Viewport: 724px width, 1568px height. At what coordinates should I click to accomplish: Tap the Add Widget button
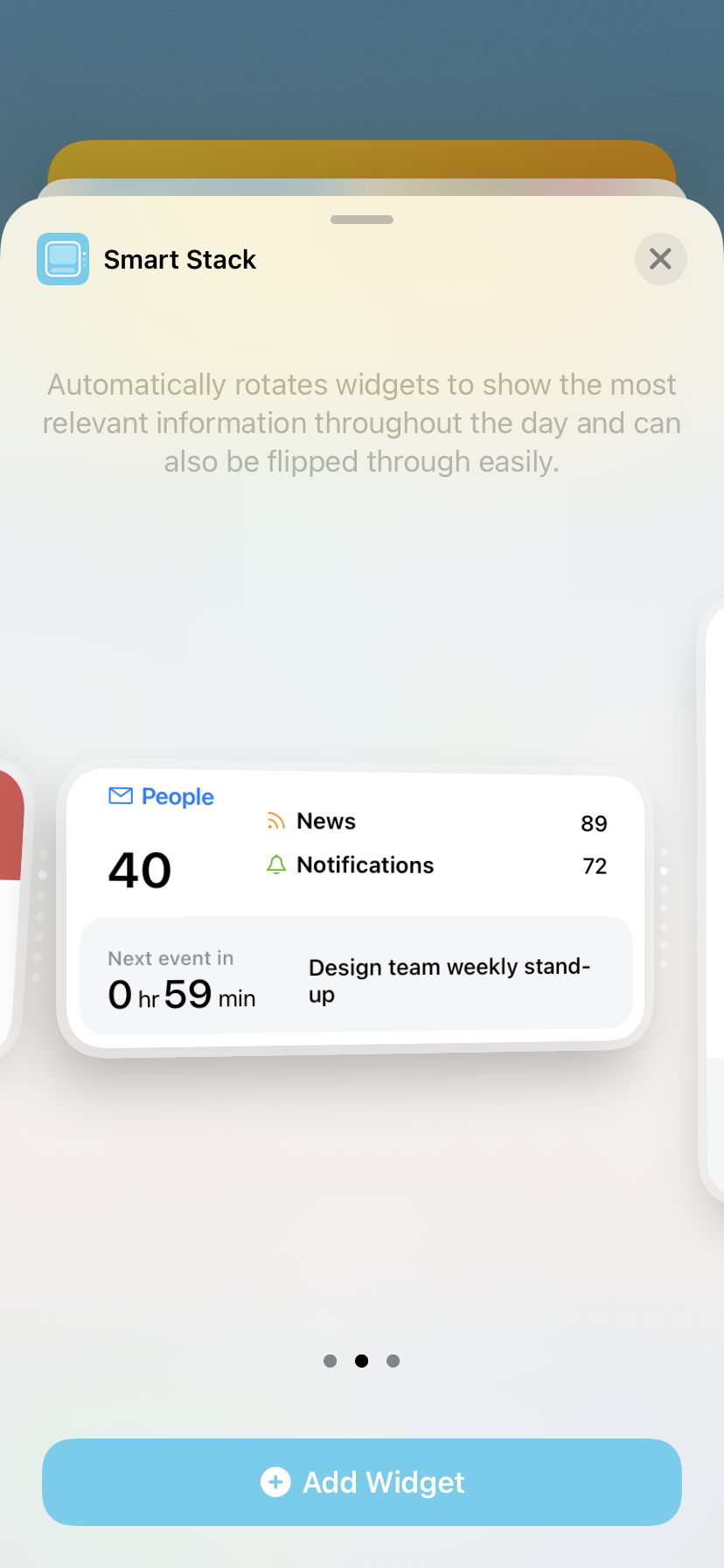362,1482
